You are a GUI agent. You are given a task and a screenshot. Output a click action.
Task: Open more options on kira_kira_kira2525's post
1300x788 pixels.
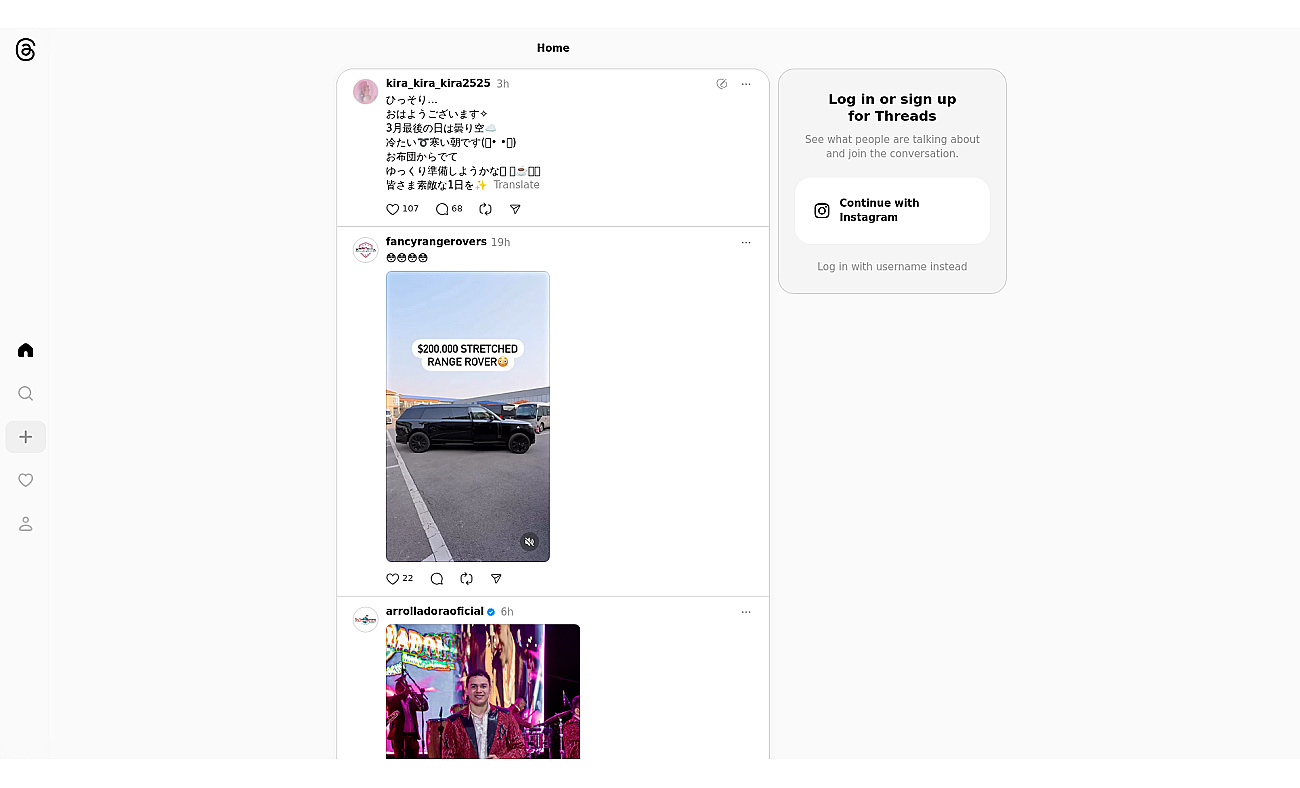click(x=746, y=84)
